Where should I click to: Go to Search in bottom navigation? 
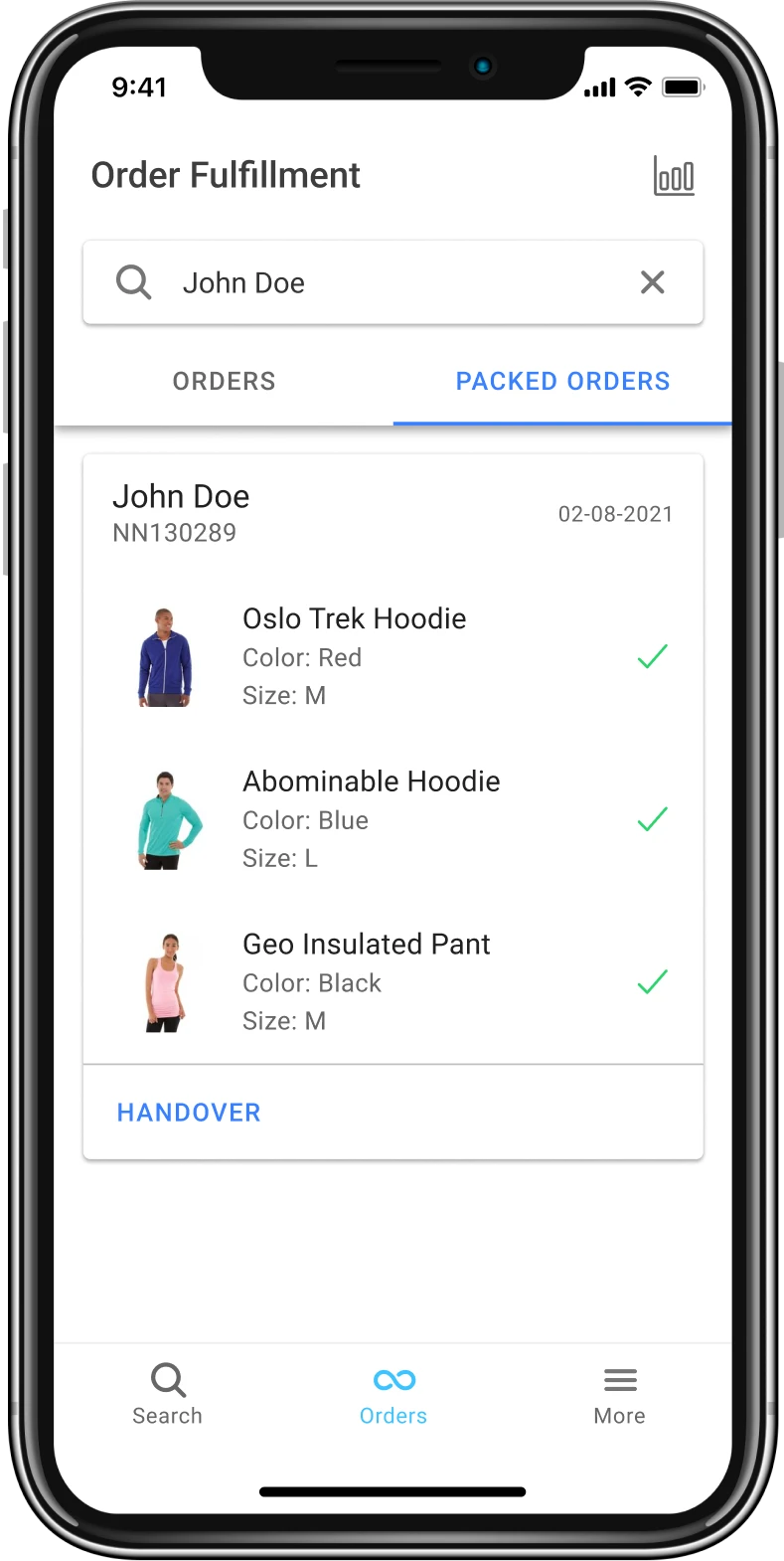point(167,1394)
